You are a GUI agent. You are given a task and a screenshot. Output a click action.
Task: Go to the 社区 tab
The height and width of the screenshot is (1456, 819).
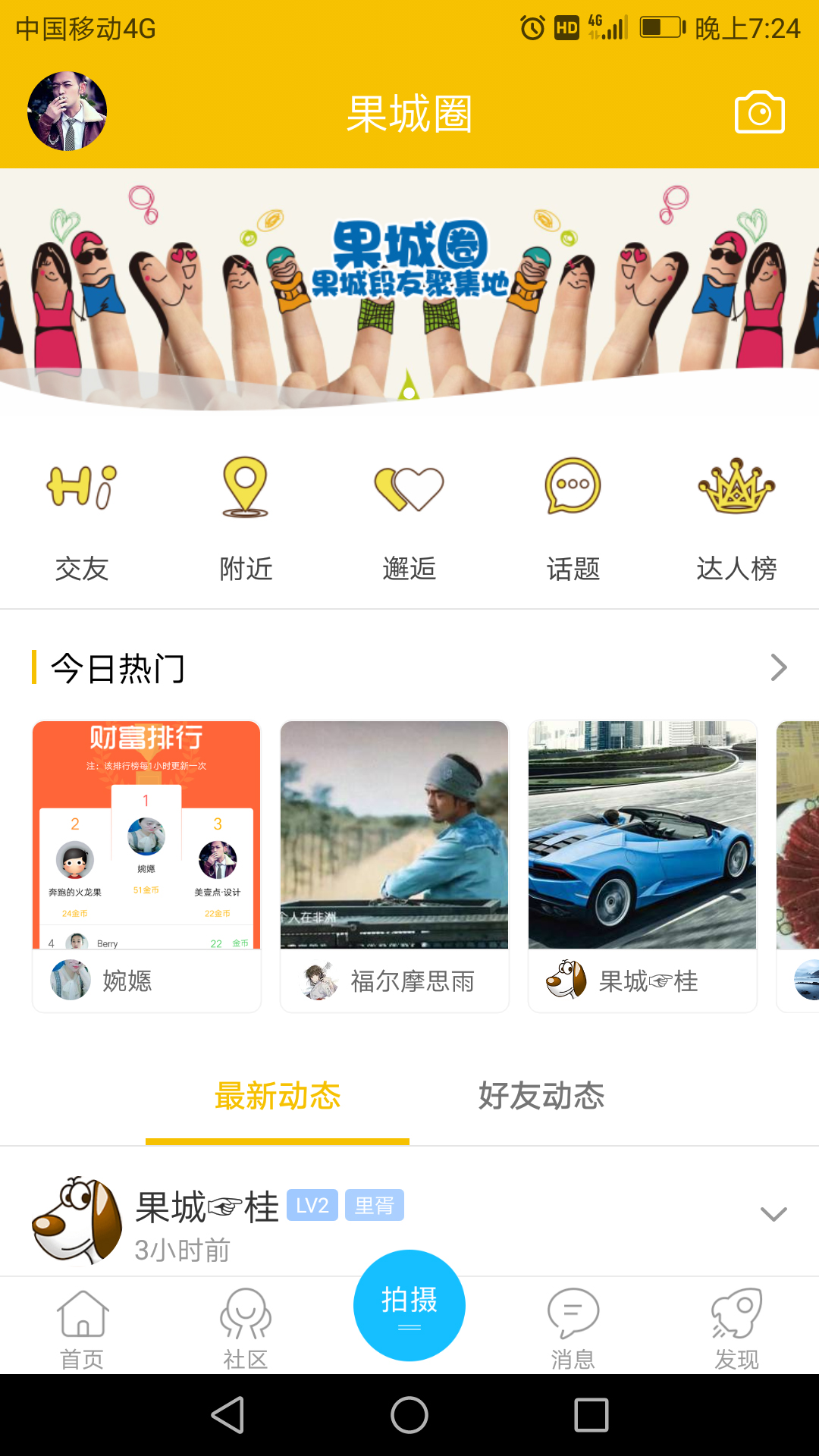[246, 1329]
